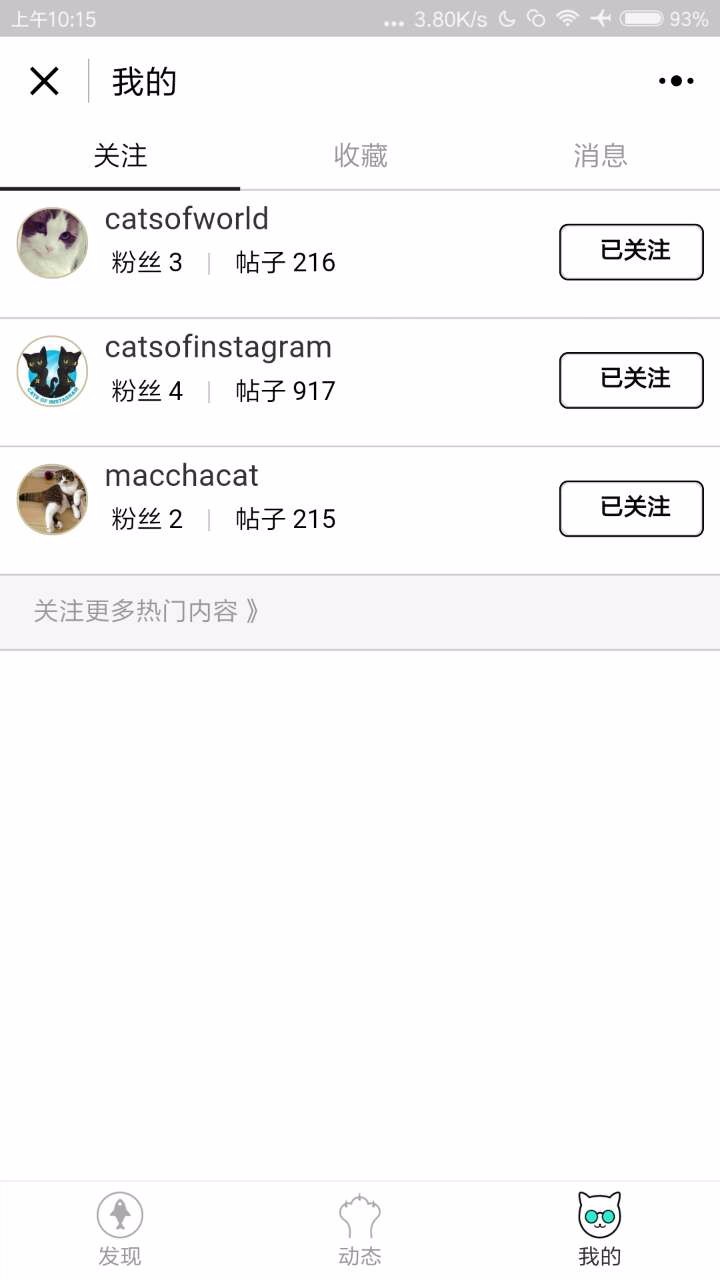Switch to the 收藏 tab

click(x=360, y=156)
